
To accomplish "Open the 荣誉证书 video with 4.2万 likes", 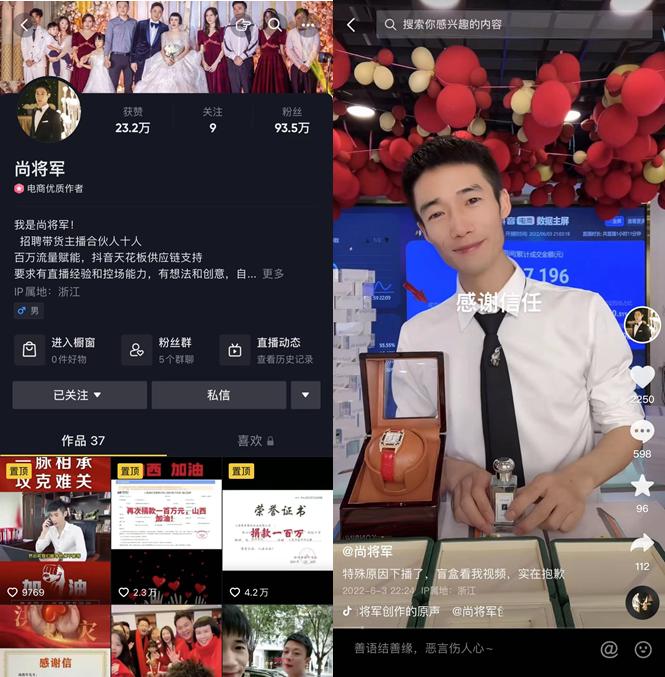I will (277, 530).
